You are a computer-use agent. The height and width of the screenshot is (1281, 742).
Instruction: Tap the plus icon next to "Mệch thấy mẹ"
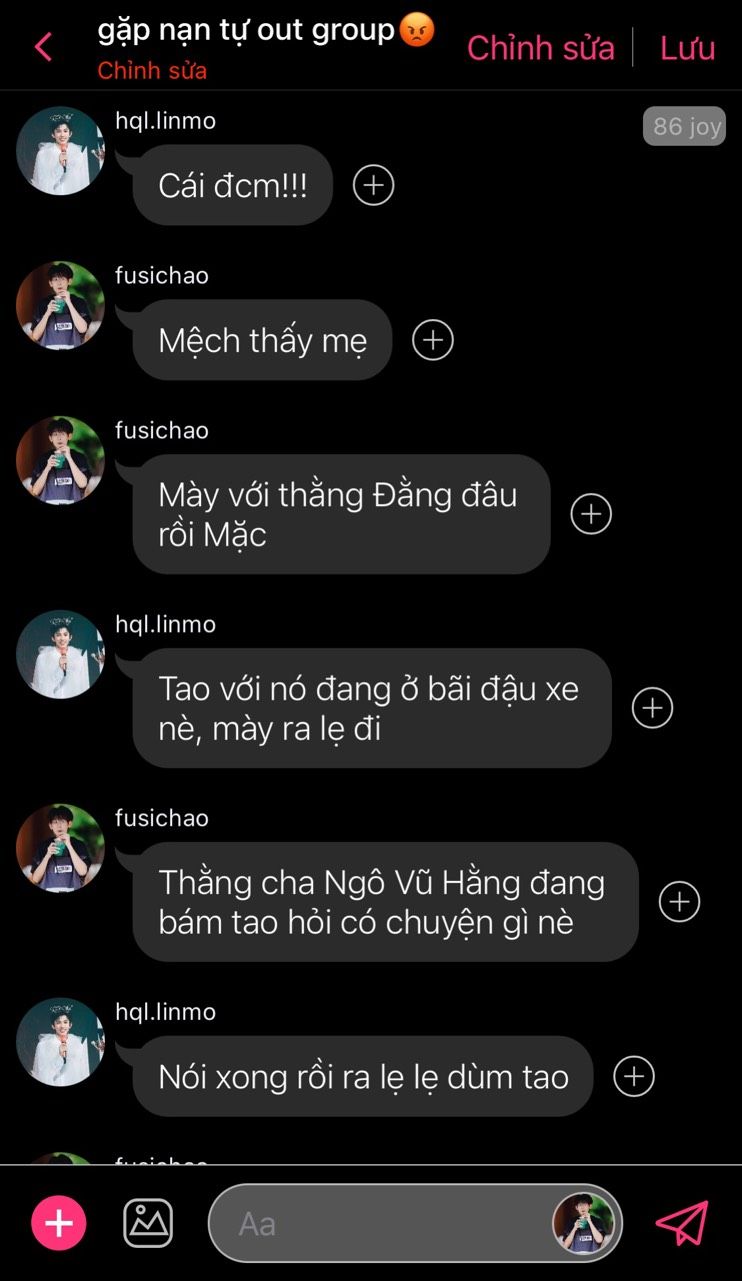pos(433,340)
